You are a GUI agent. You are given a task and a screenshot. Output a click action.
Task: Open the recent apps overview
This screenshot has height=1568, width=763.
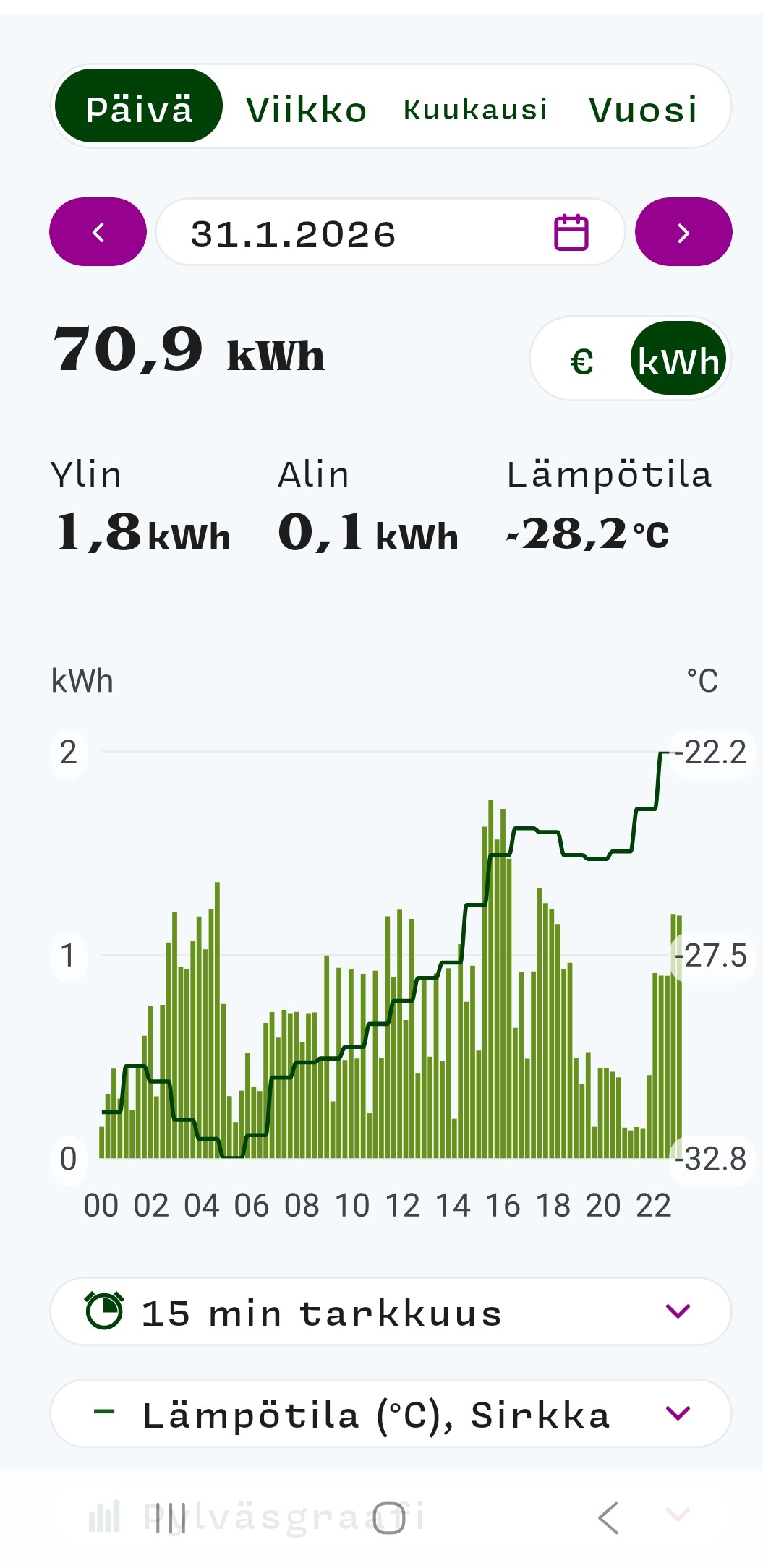pyautogui.click(x=171, y=1517)
